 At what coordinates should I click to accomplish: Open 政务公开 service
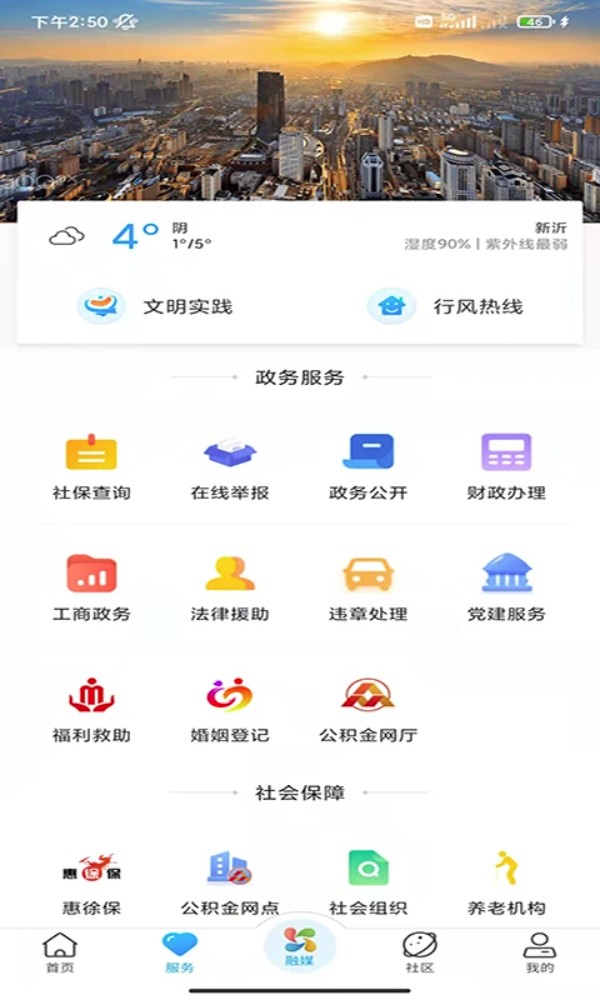click(x=368, y=465)
